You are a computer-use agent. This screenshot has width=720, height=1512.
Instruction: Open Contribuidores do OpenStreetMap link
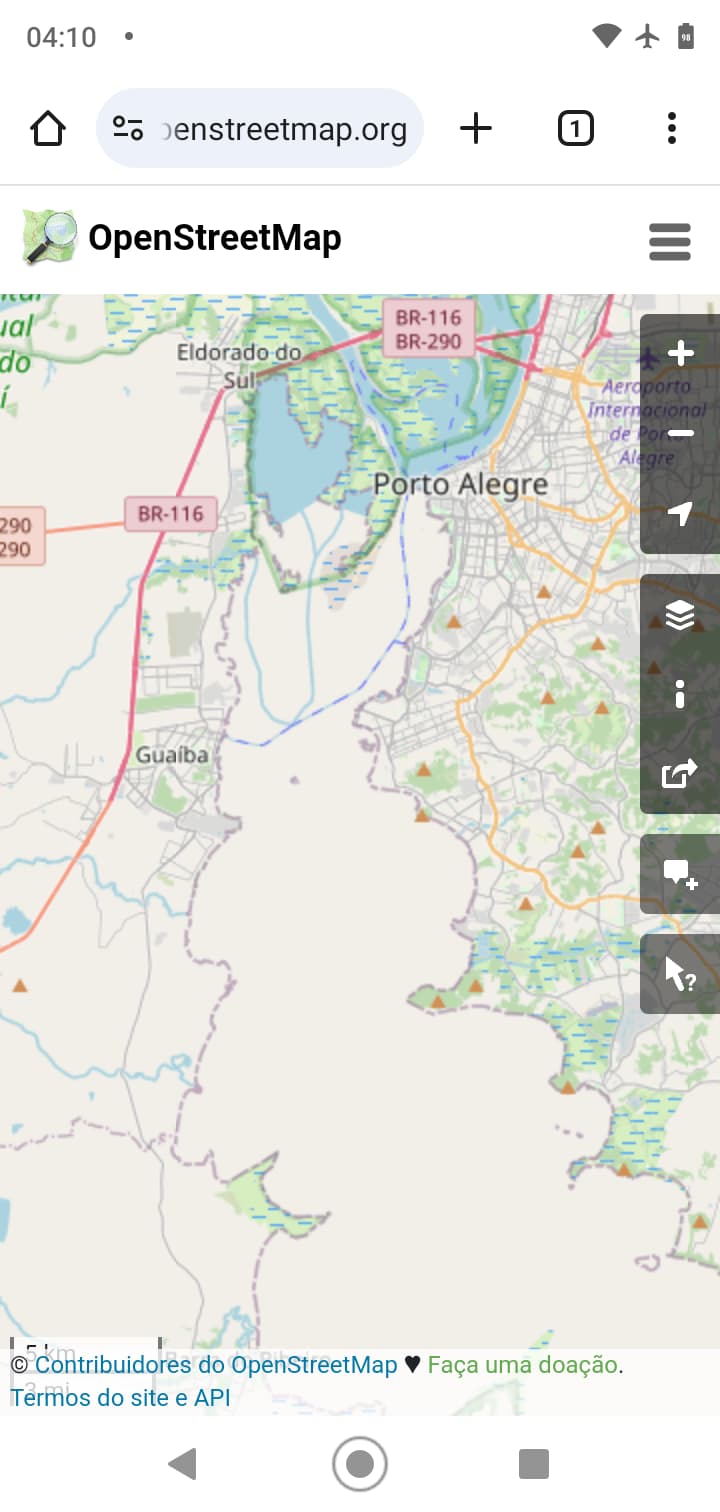216,1365
